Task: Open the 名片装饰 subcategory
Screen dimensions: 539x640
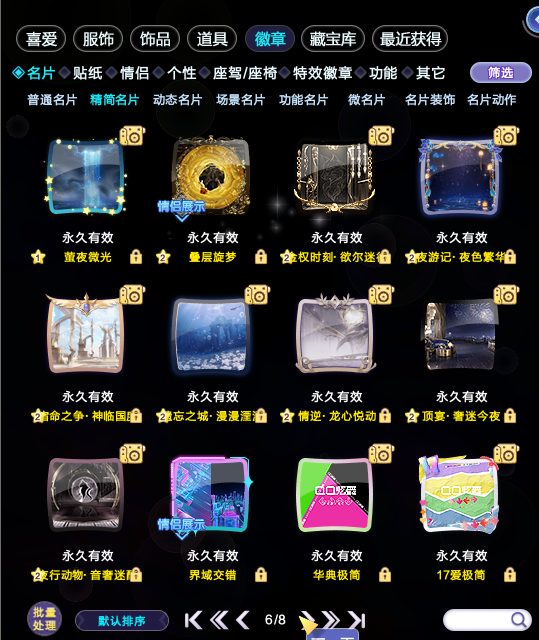Action: pyautogui.click(x=430, y=100)
